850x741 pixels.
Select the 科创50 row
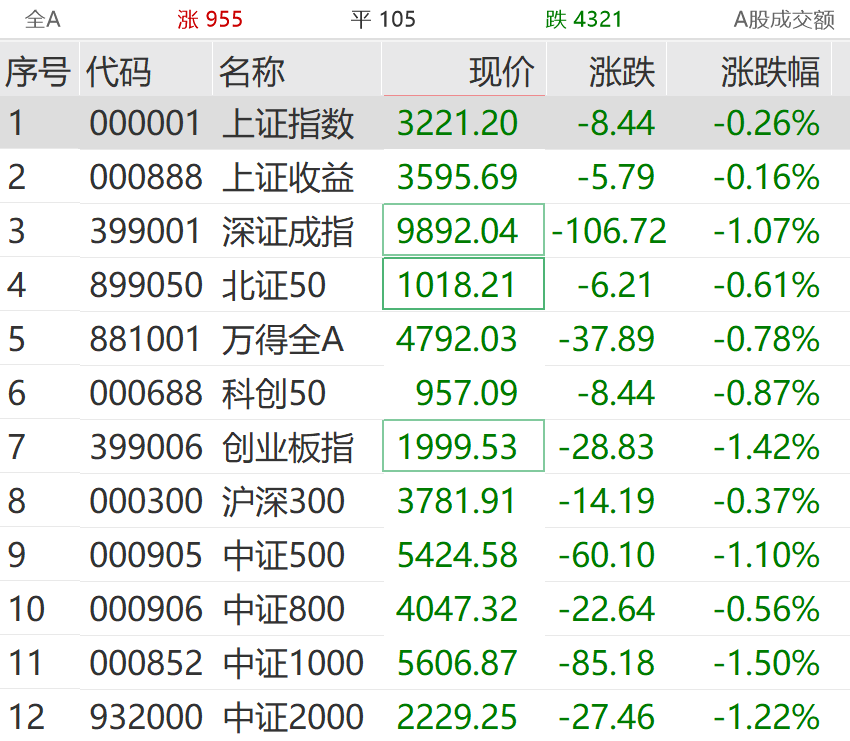point(274,393)
